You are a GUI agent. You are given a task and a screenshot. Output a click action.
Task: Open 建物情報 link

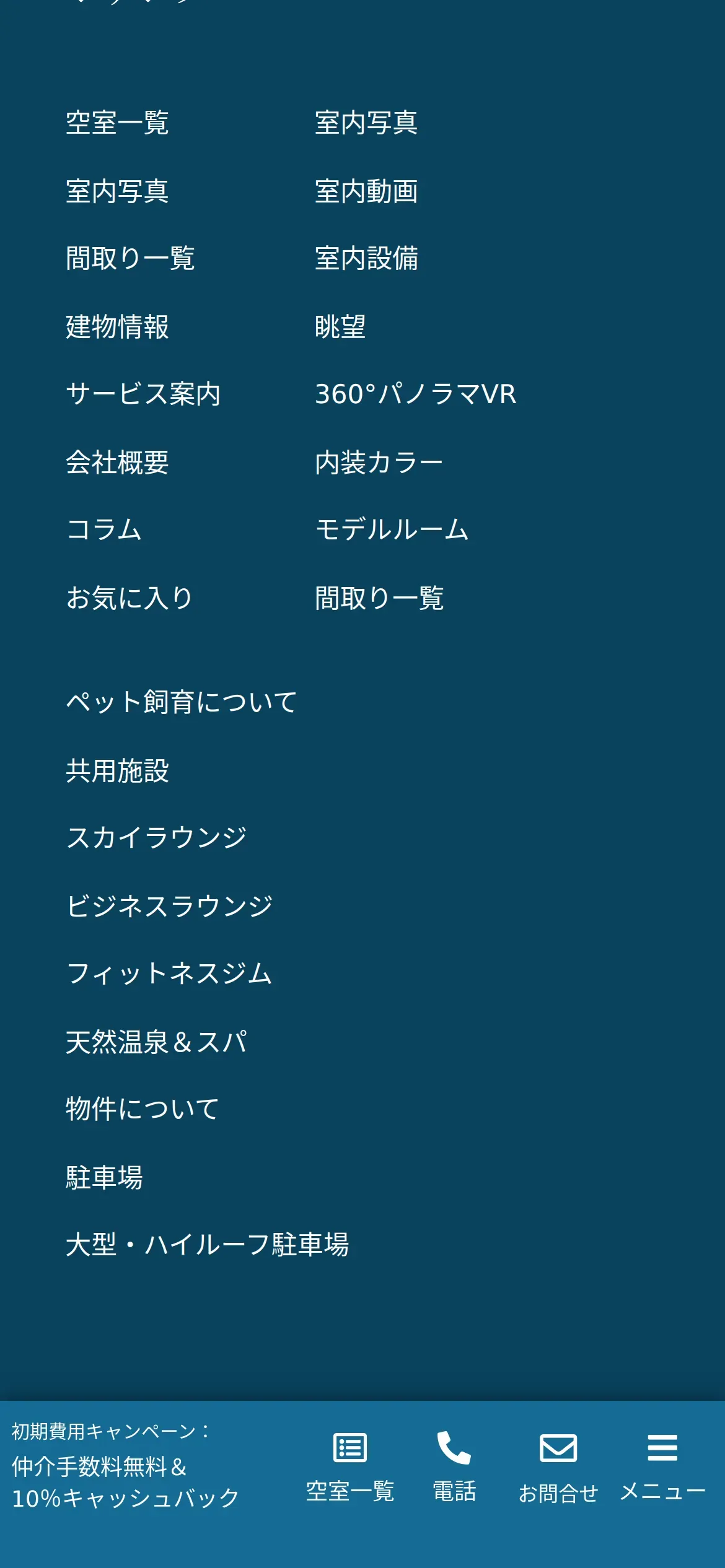[117, 326]
